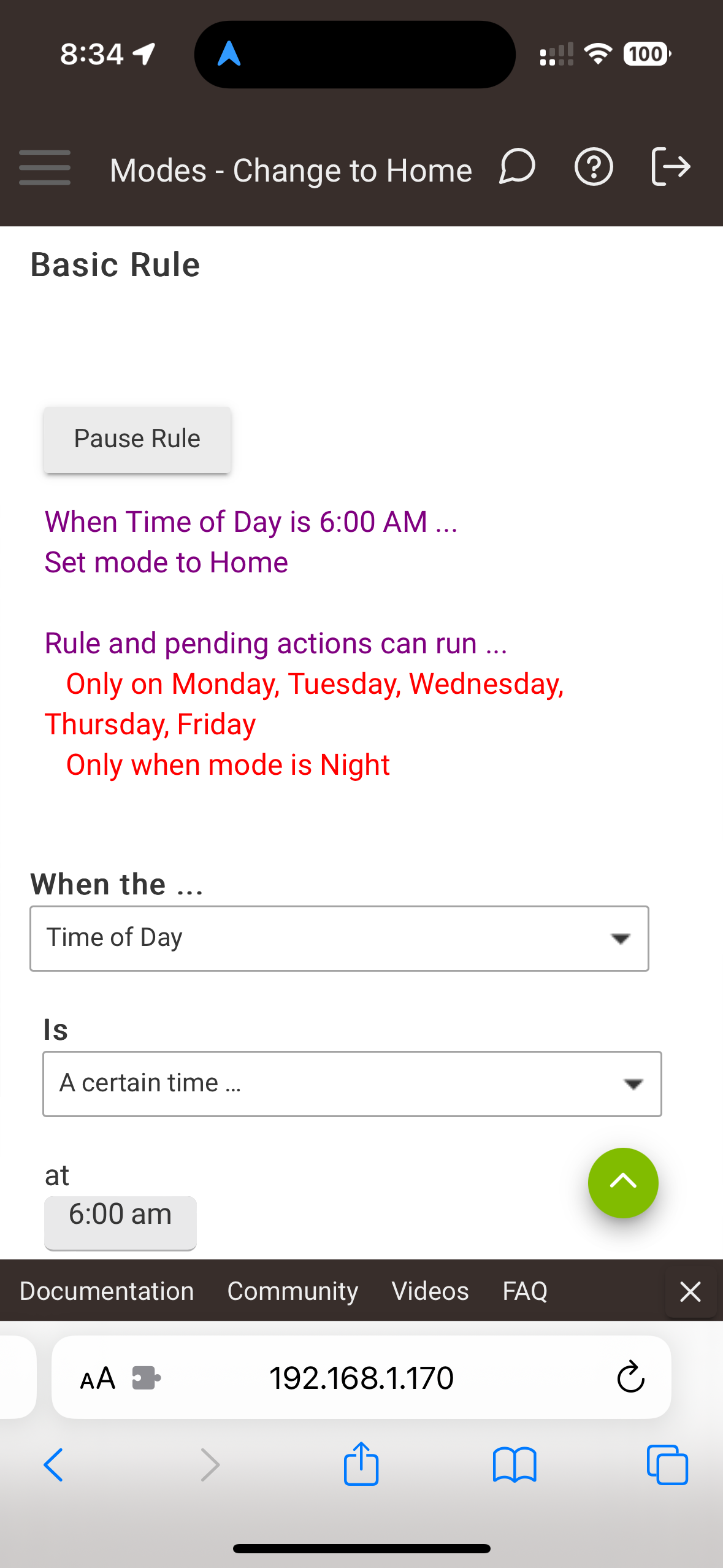723x1568 pixels.
Task: Open Safari AA page settings
Action: 98,1378
